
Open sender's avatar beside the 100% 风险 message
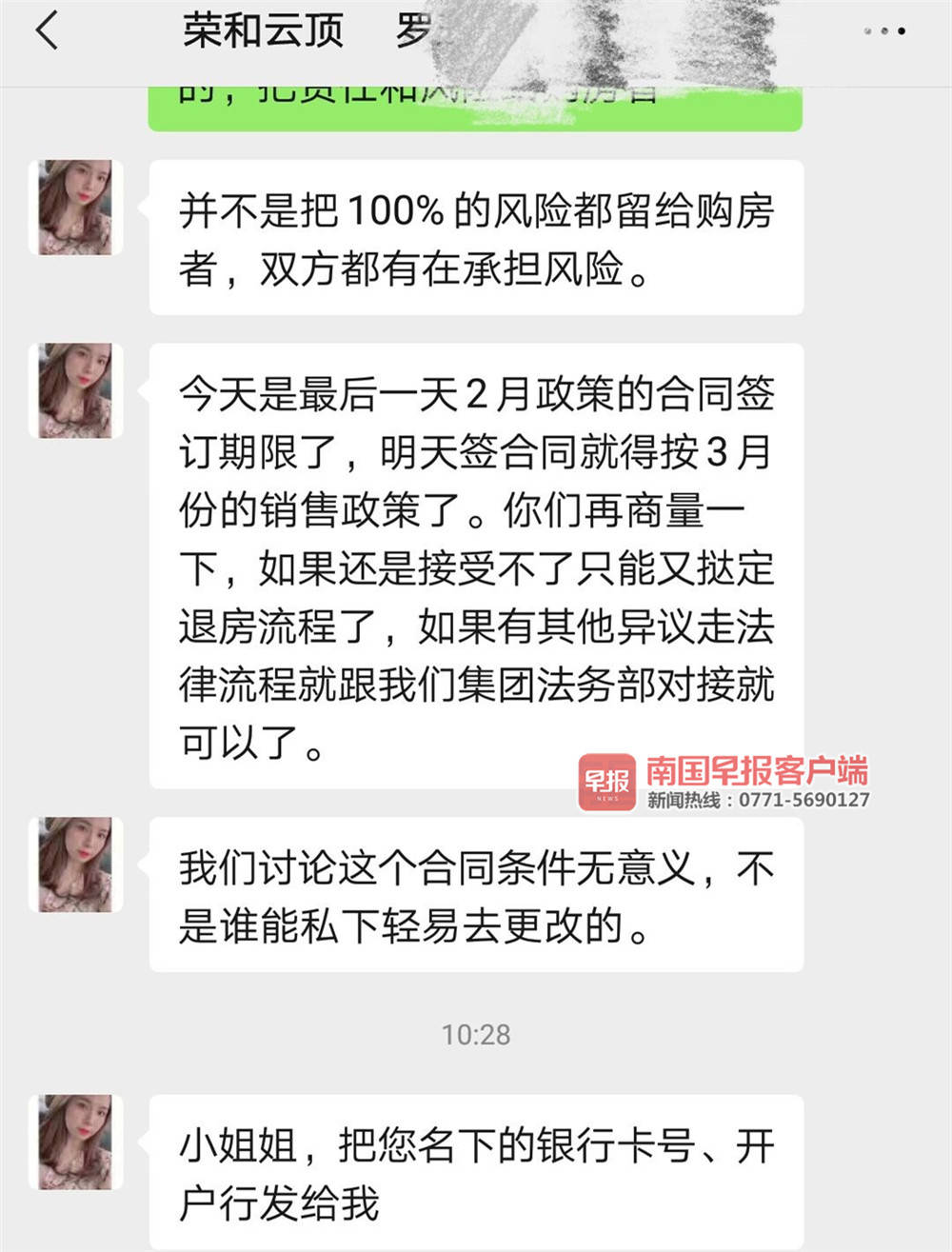pos(76,208)
